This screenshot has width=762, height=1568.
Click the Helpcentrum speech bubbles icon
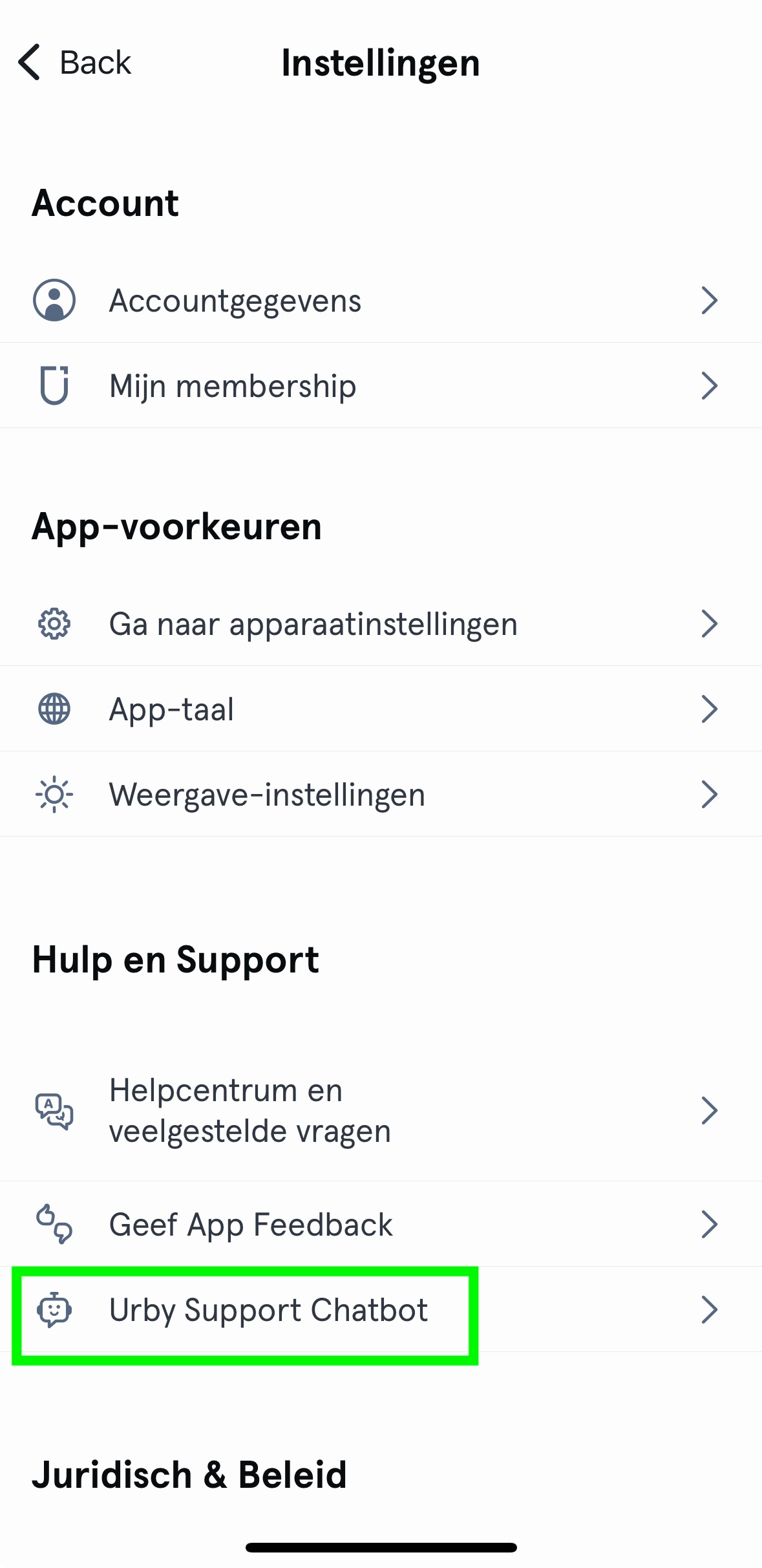(x=55, y=1111)
